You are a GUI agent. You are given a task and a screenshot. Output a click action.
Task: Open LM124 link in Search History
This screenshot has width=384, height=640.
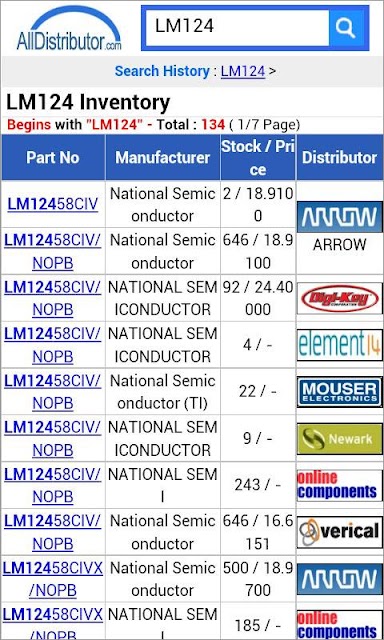[x=243, y=71]
